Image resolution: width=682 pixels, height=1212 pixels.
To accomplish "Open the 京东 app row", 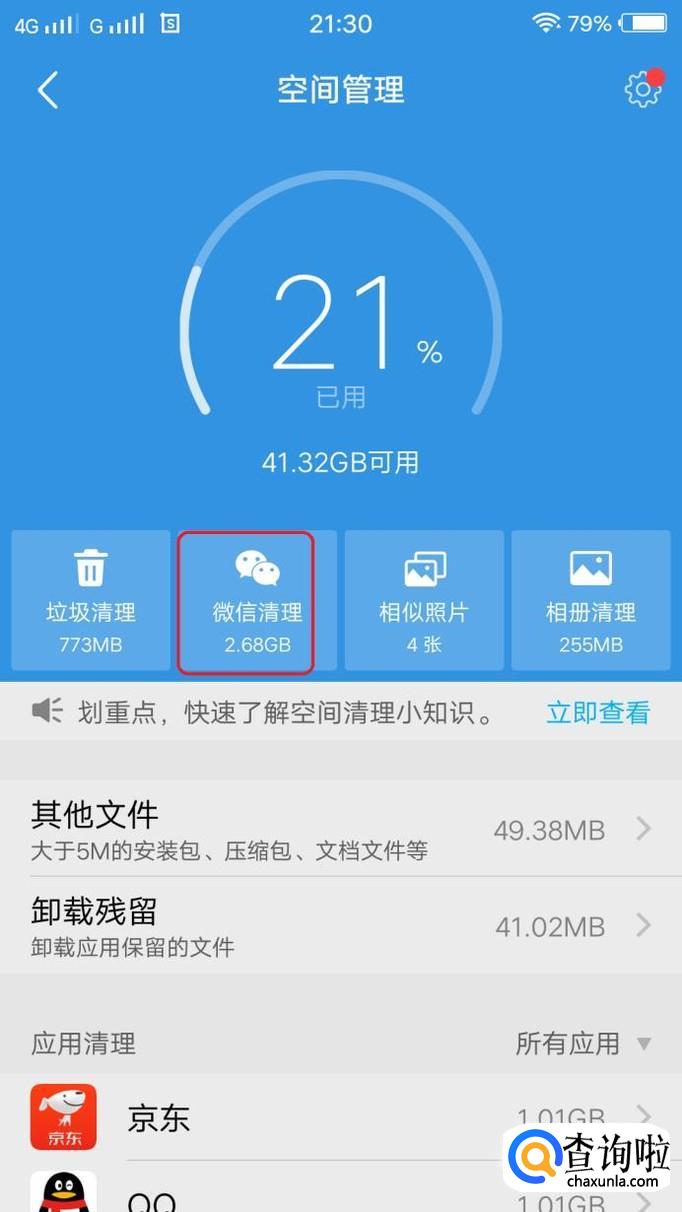I will point(341,1117).
